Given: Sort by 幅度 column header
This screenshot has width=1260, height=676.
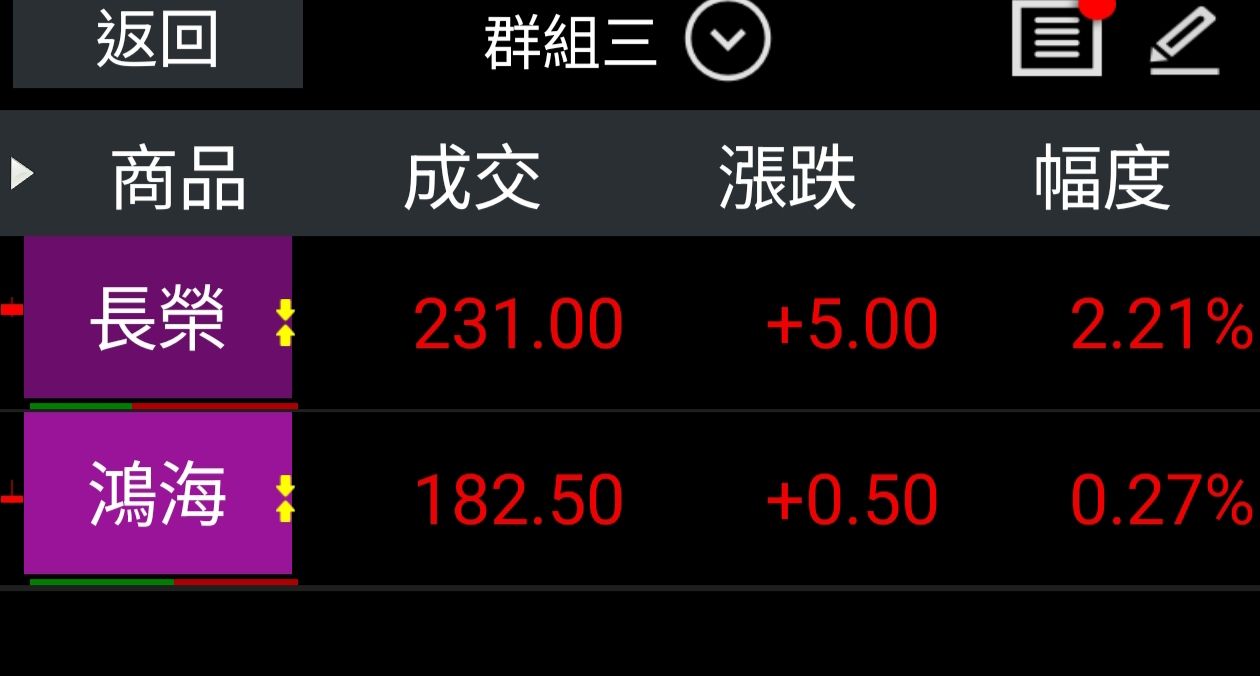Looking at the screenshot, I should click(1102, 176).
